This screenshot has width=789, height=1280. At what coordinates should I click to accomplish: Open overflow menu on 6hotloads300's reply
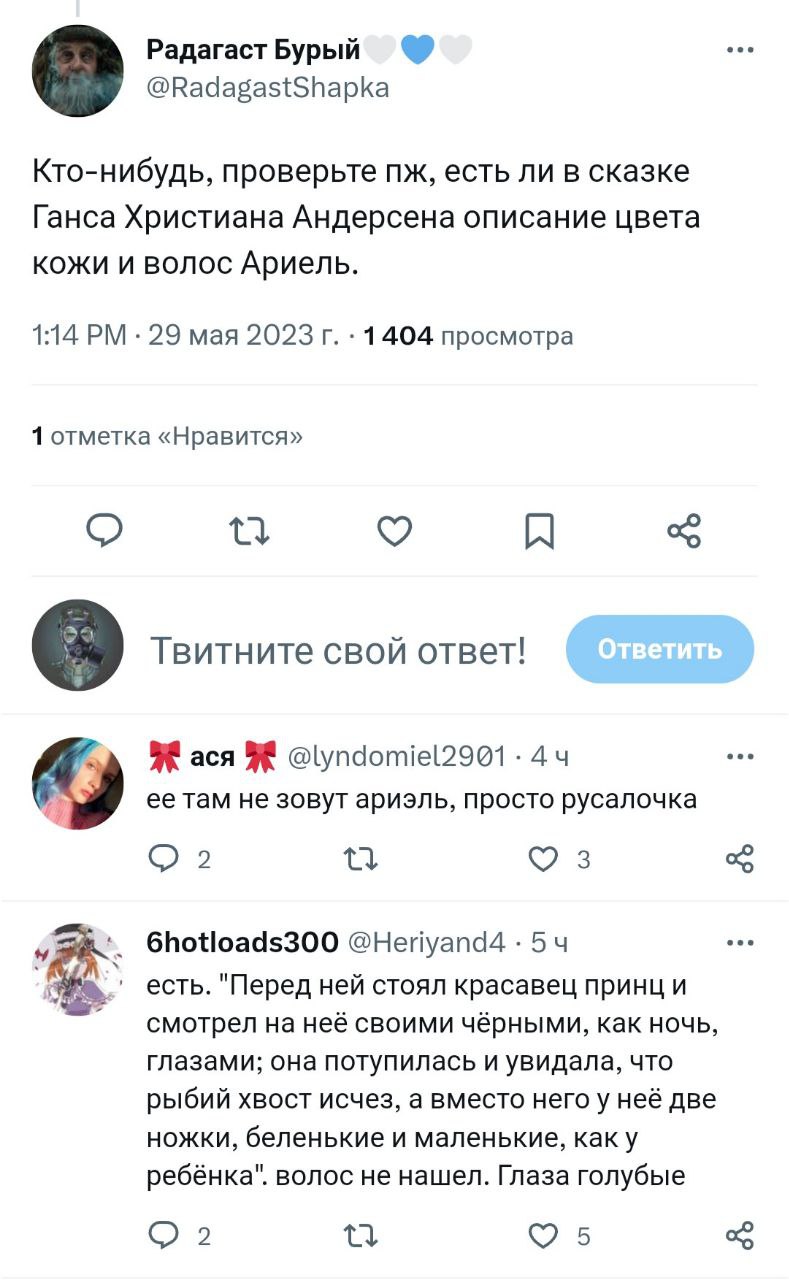tap(739, 942)
